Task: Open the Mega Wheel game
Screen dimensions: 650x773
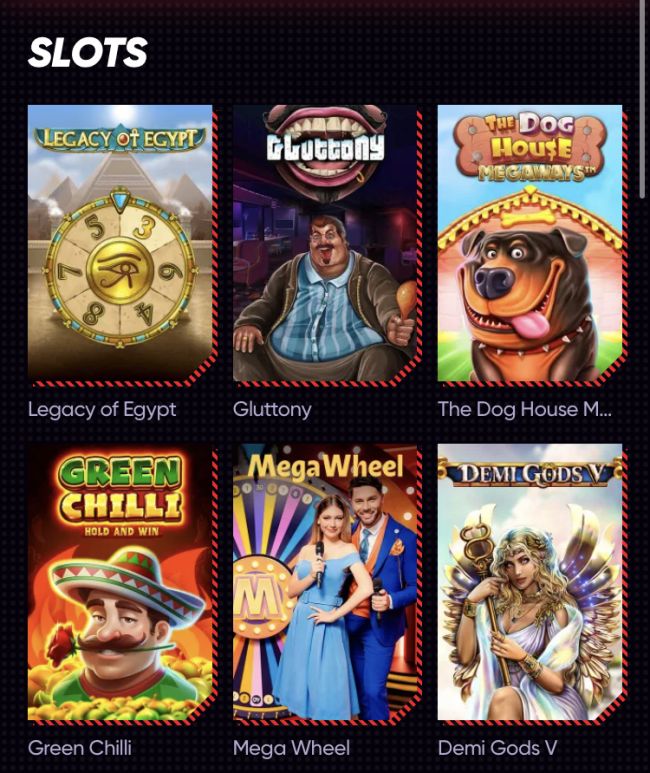Action: coord(326,583)
